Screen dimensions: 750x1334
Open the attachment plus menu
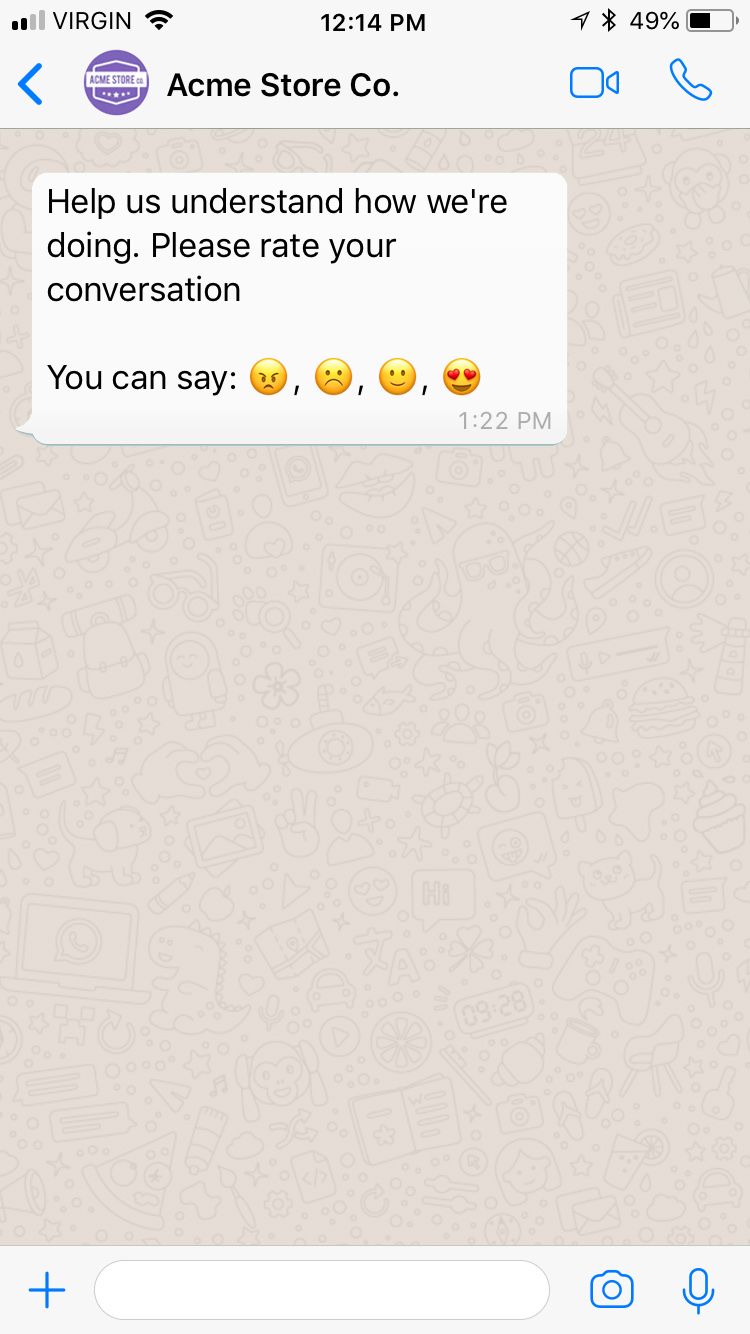point(47,1290)
